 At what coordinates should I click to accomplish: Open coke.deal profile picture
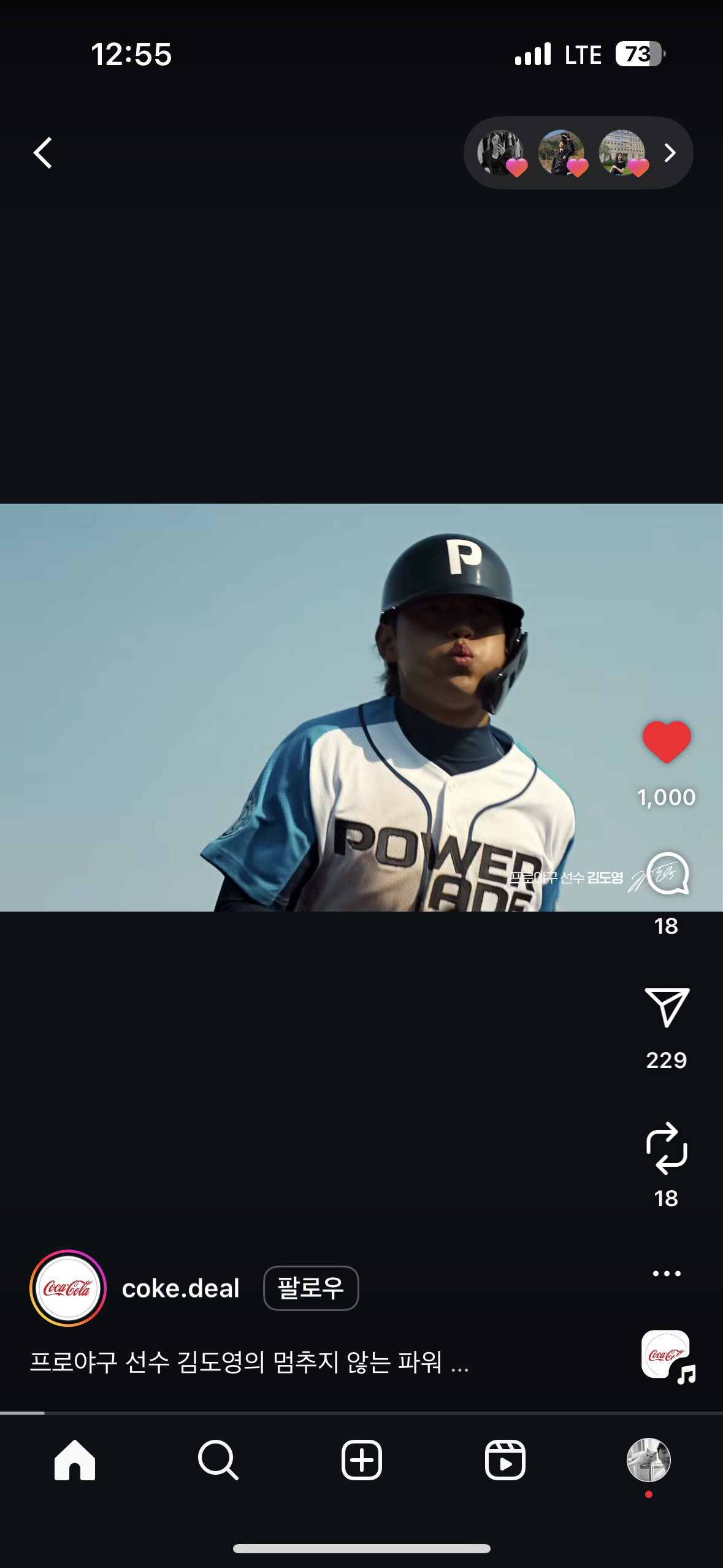click(x=68, y=1288)
